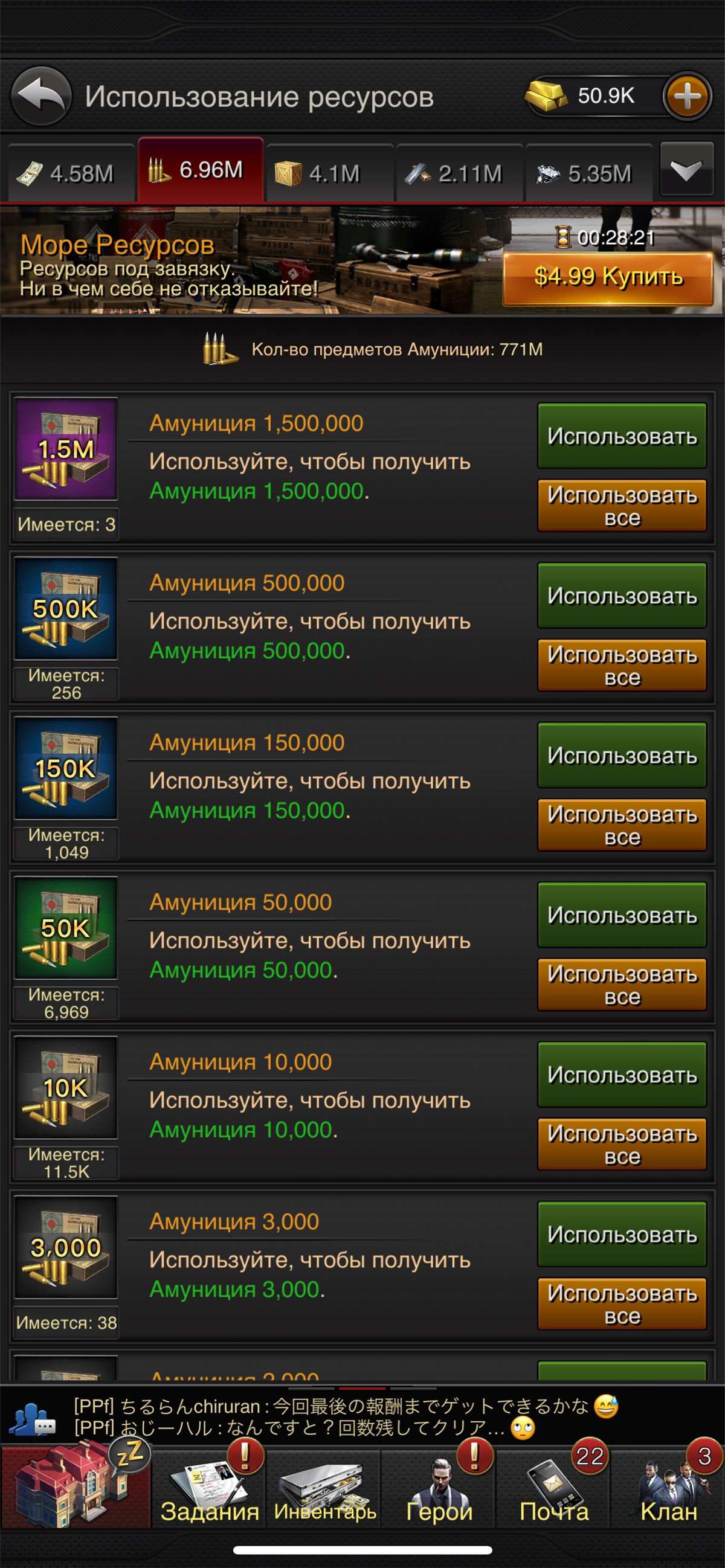
Task: Expand the resource tabs dropdown arrow
Action: coord(687,170)
